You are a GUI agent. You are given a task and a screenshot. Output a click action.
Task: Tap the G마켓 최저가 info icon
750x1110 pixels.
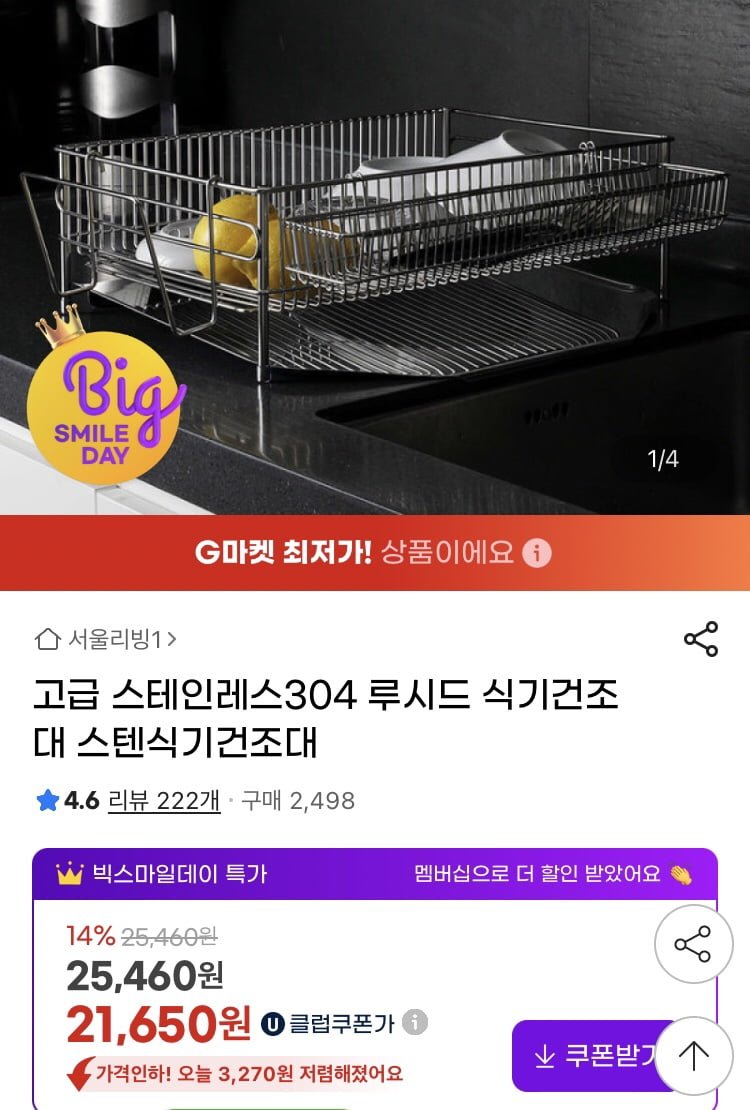537,553
